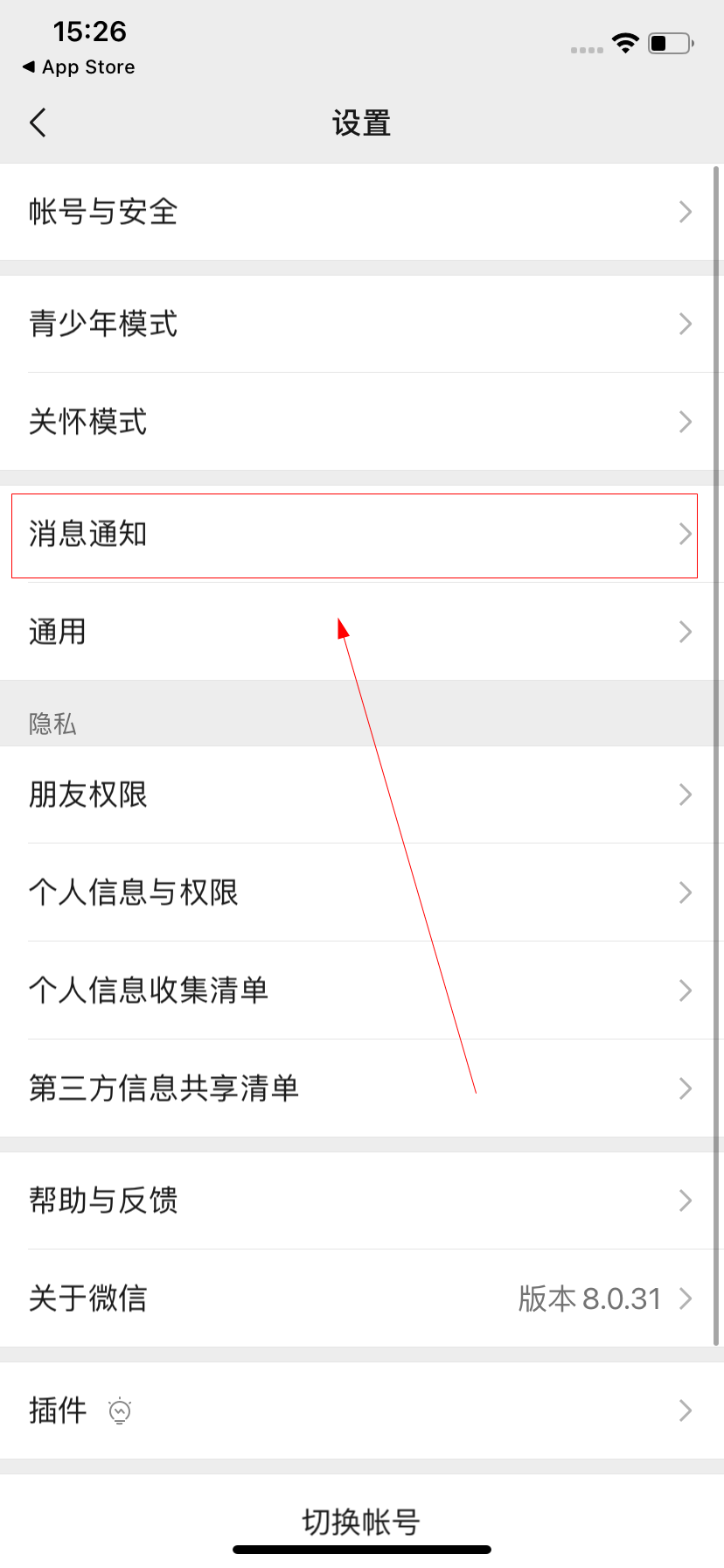Open 个人信息与权限

[362, 892]
